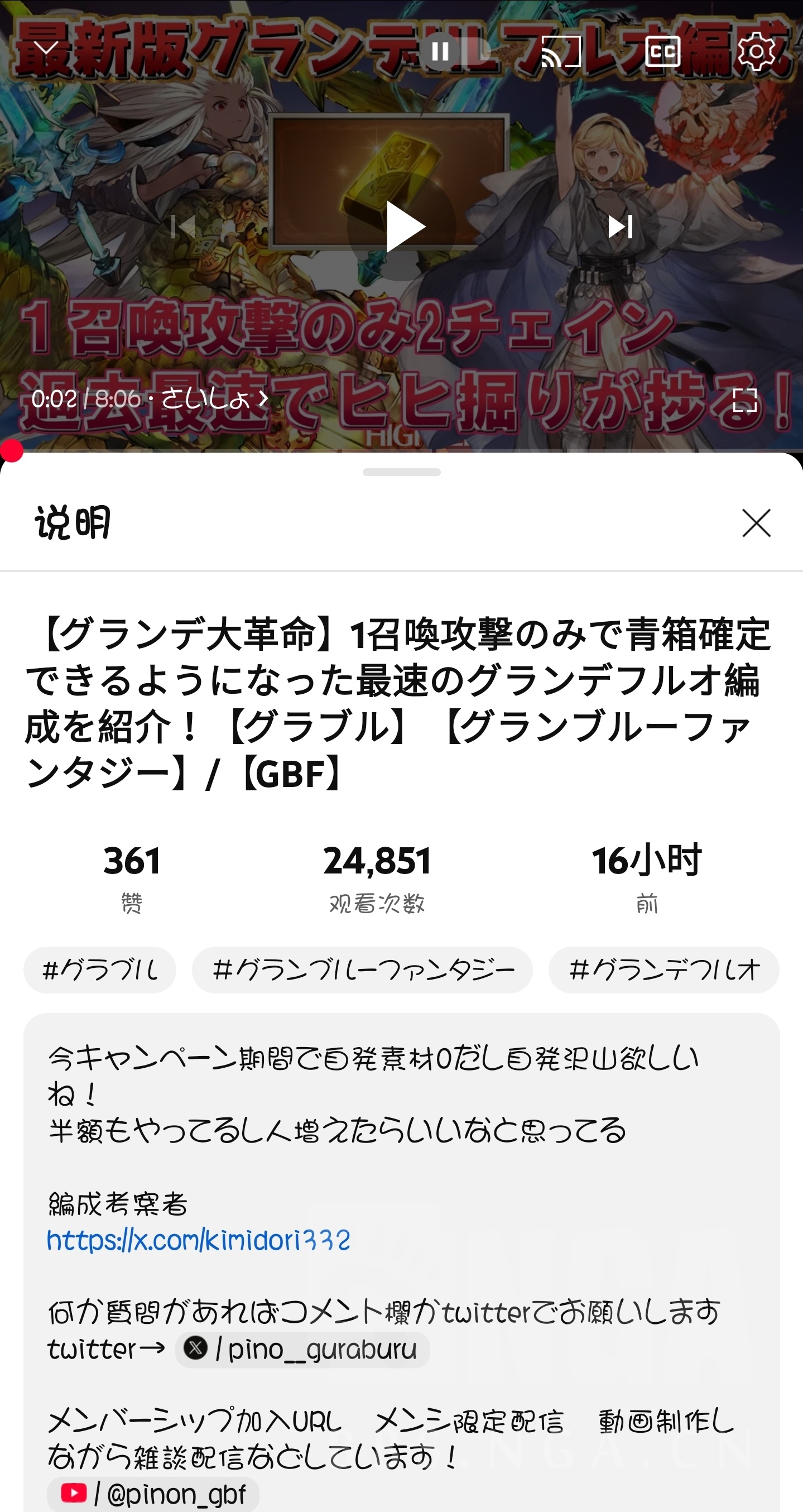Viewport: 803px width, 1512px height.
Task: Skip to the next video
Action: click(620, 227)
